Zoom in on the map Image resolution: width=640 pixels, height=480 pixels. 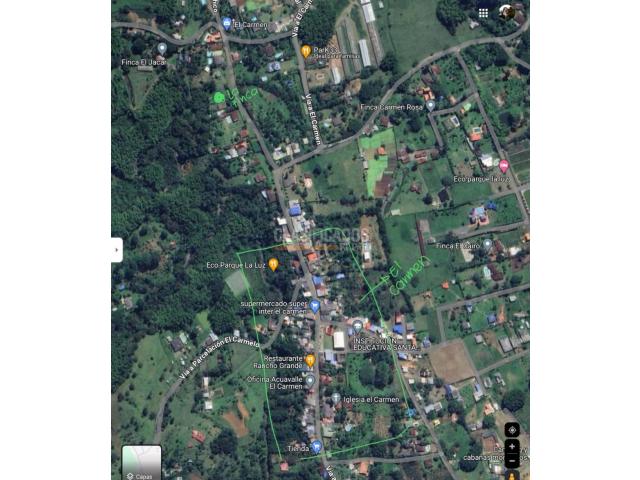click(512, 447)
